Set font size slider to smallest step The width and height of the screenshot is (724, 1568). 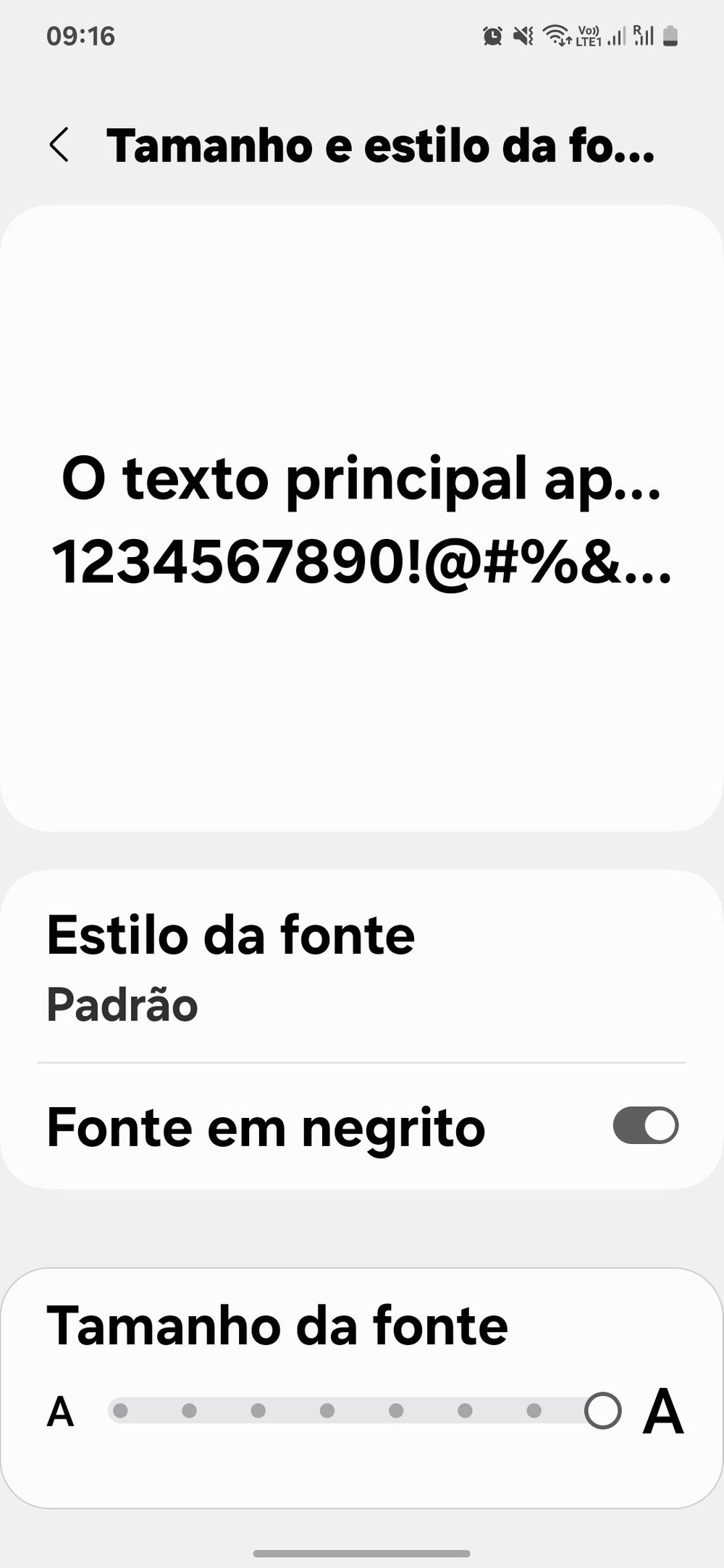tap(121, 1410)
